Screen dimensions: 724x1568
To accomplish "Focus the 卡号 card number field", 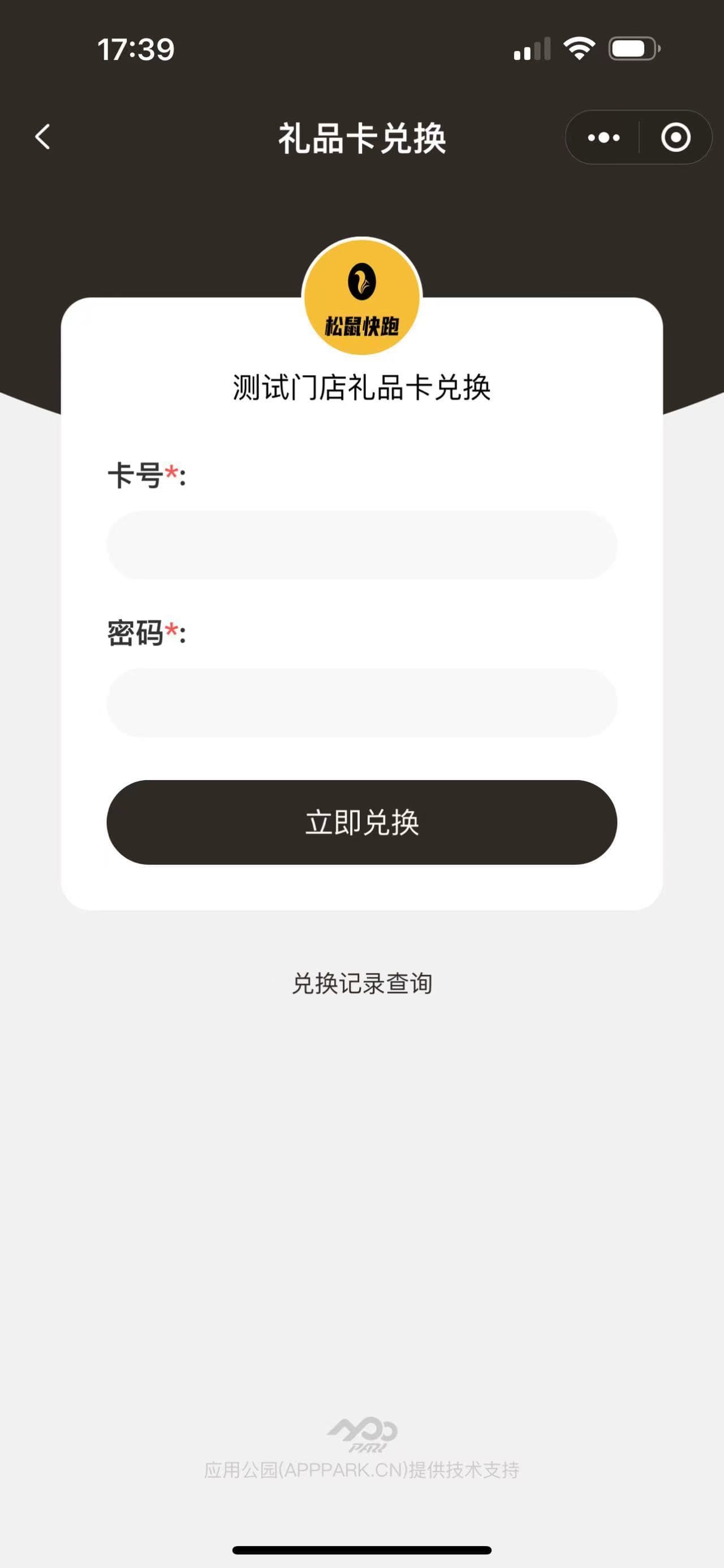I will click(x=361, y=545).
